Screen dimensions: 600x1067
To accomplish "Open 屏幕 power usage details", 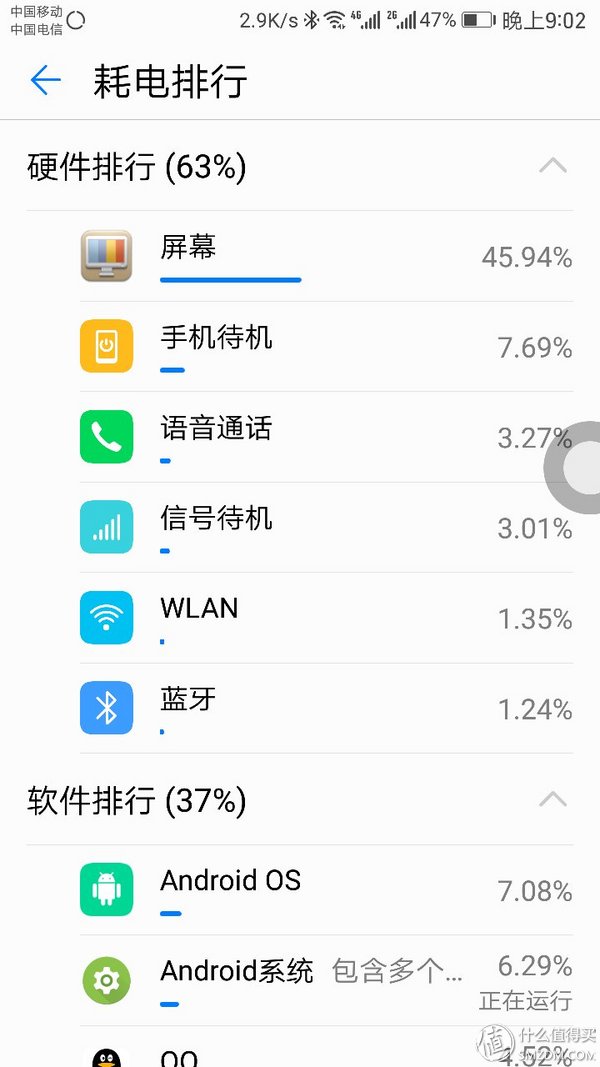I will [x=300, y=257].
